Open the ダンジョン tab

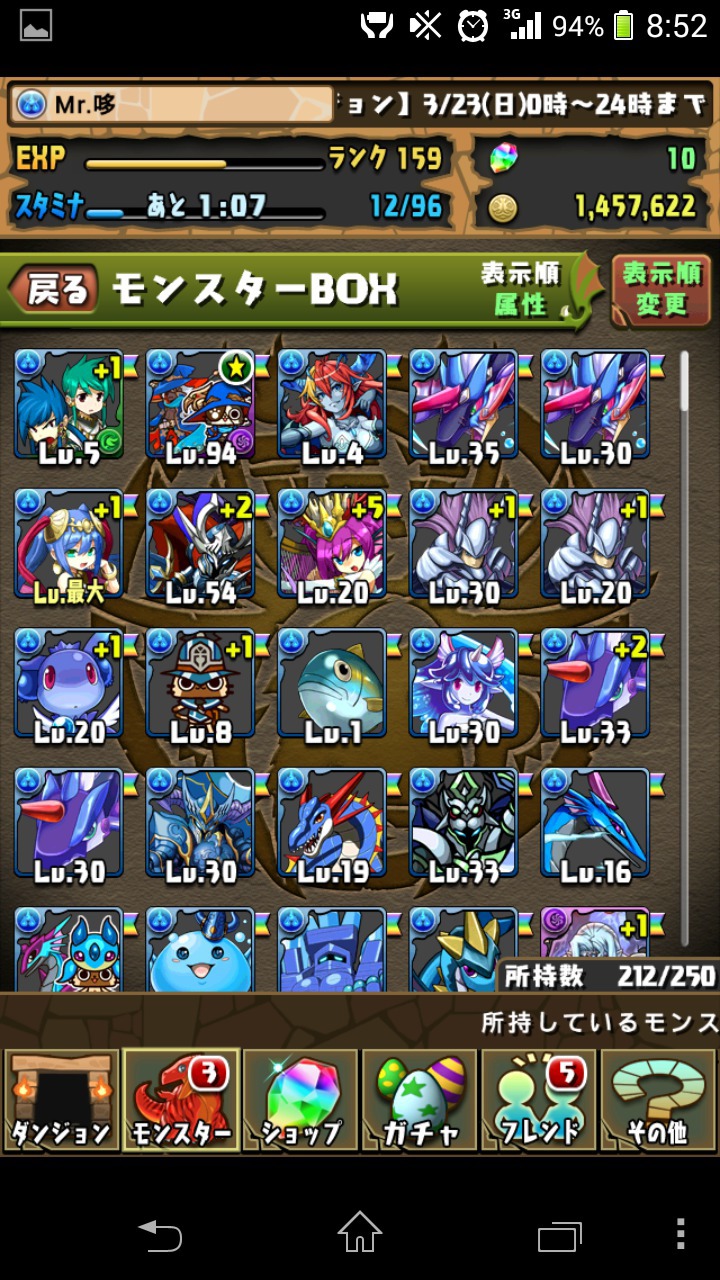(60, 1100)
